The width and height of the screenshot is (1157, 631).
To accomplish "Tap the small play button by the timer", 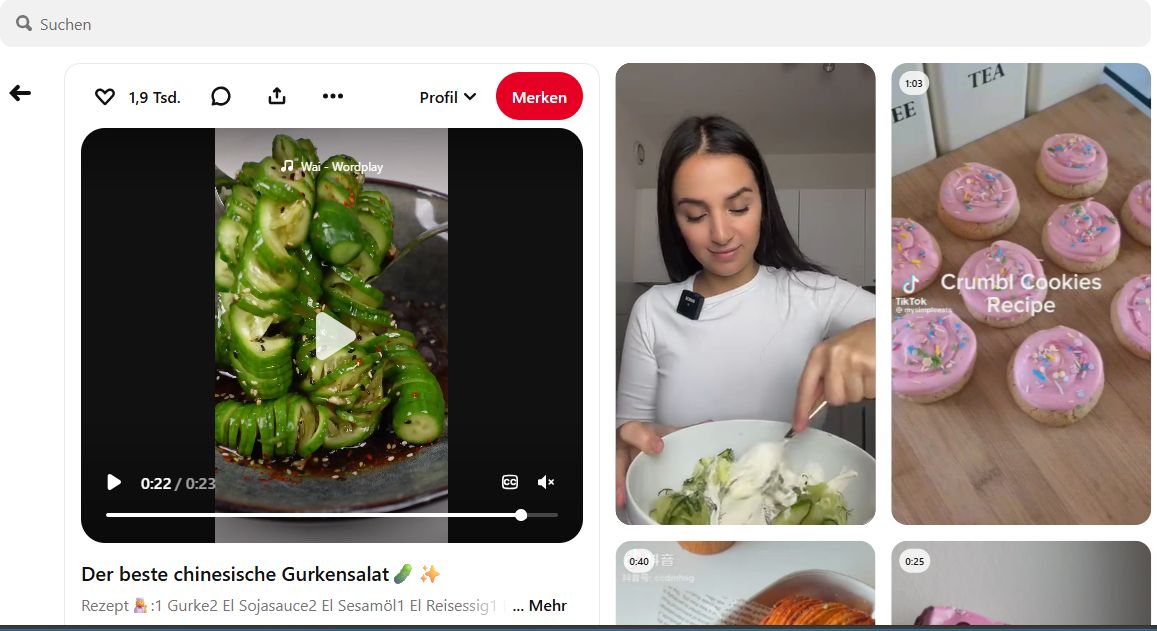I will [114, 483].
